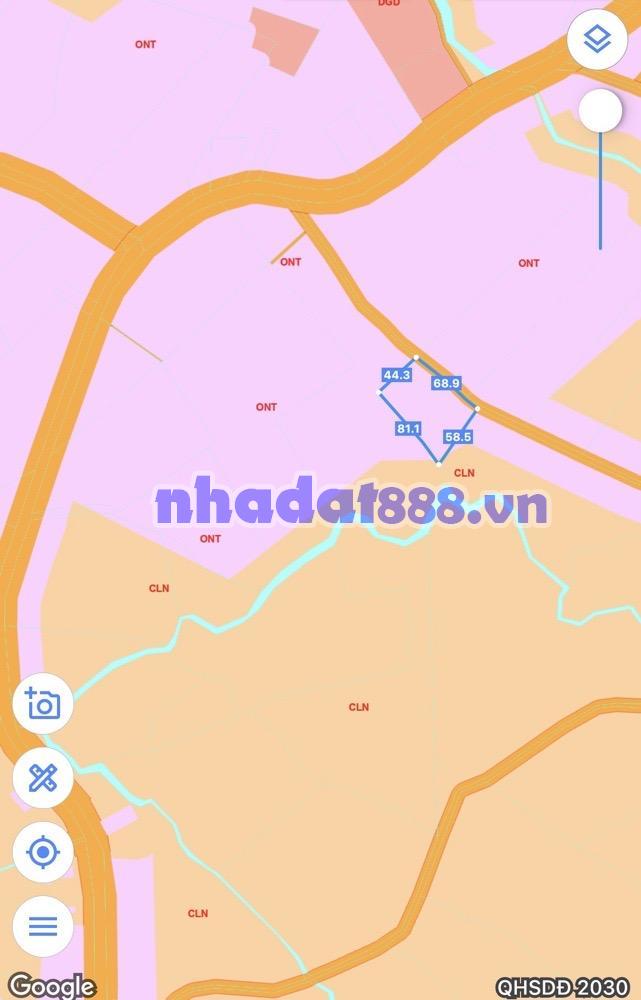
Task: Open the hamburger menu
Action: pos(43,926)
